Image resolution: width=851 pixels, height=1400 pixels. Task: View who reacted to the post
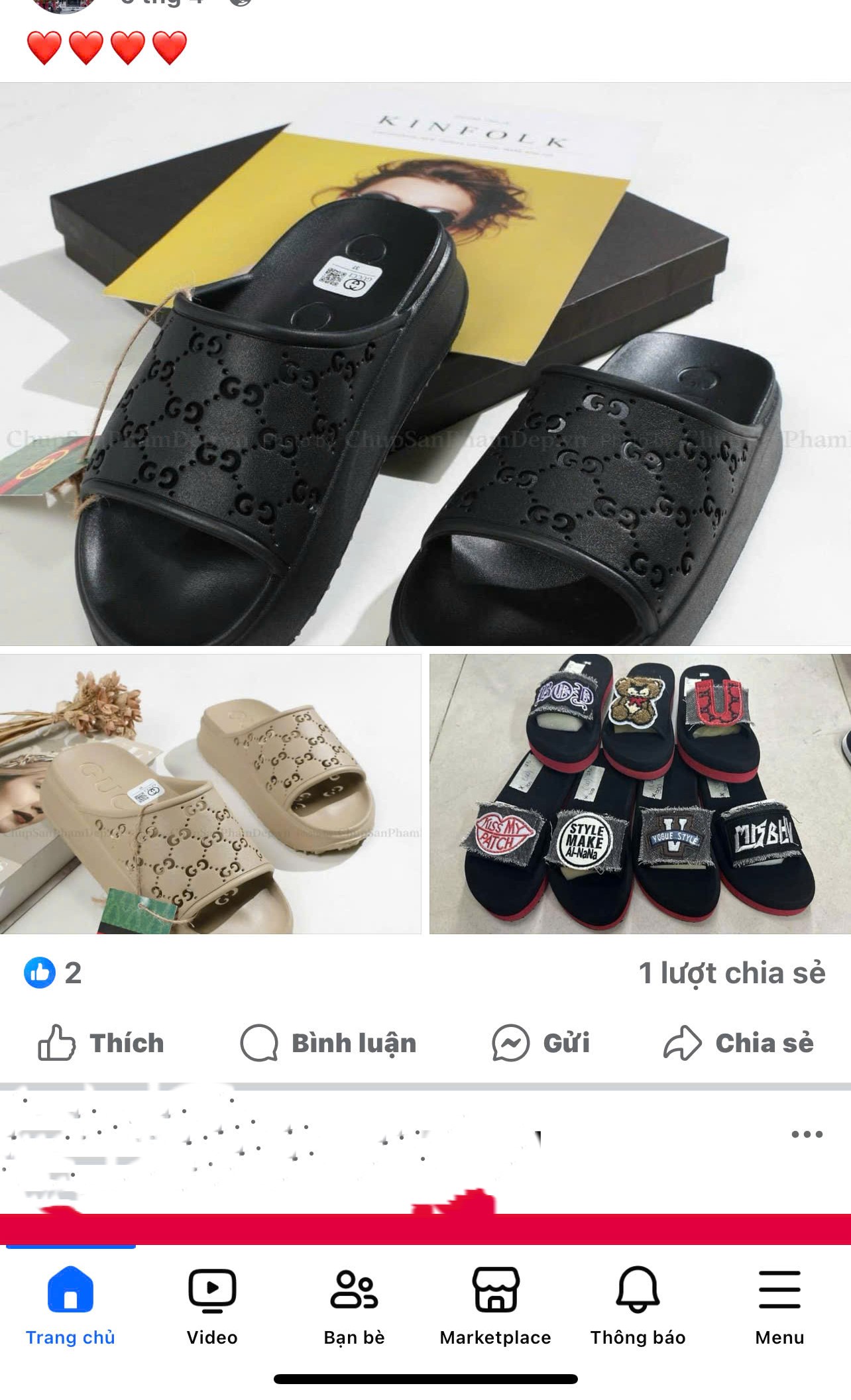pyautogui.click(x=53, y=973)
